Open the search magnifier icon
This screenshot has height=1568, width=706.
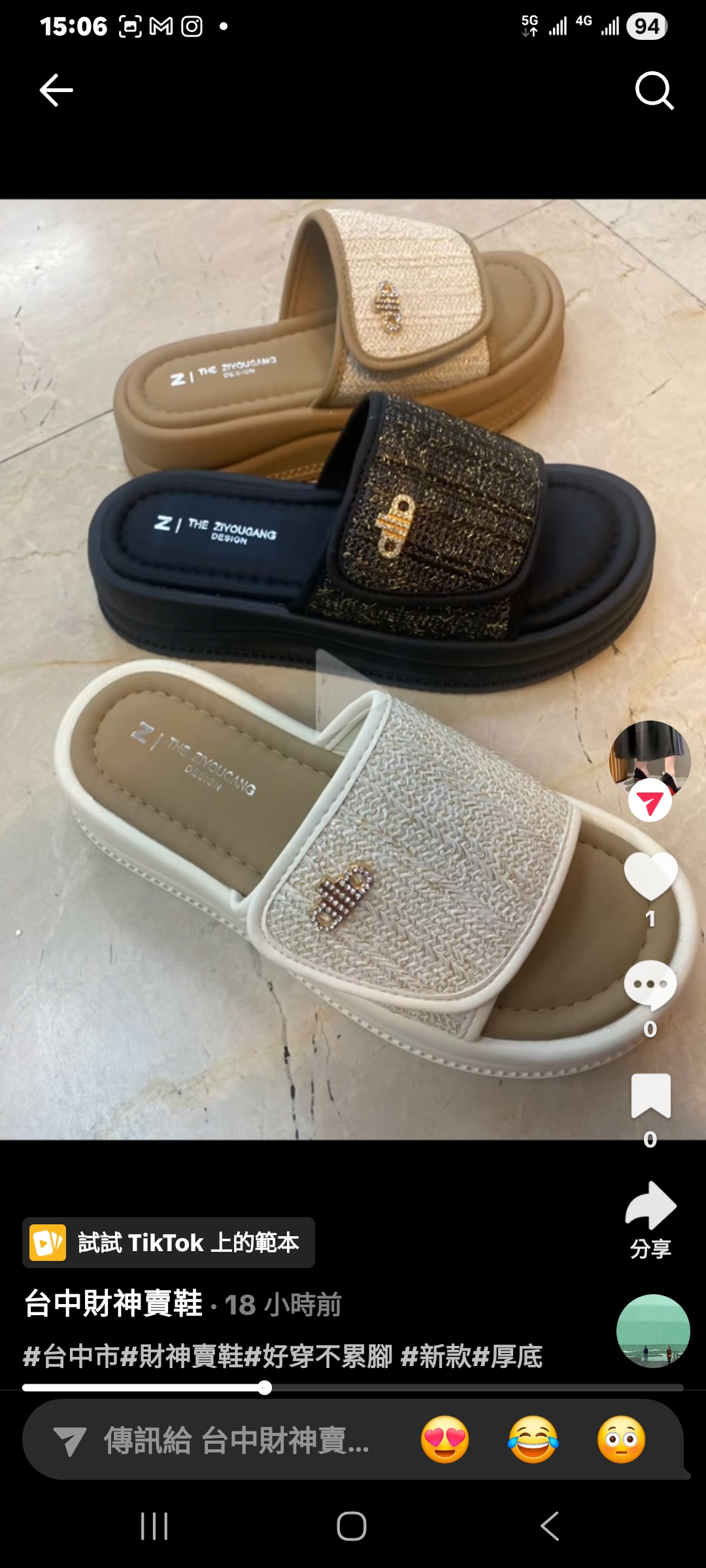[x=654, y=91]
